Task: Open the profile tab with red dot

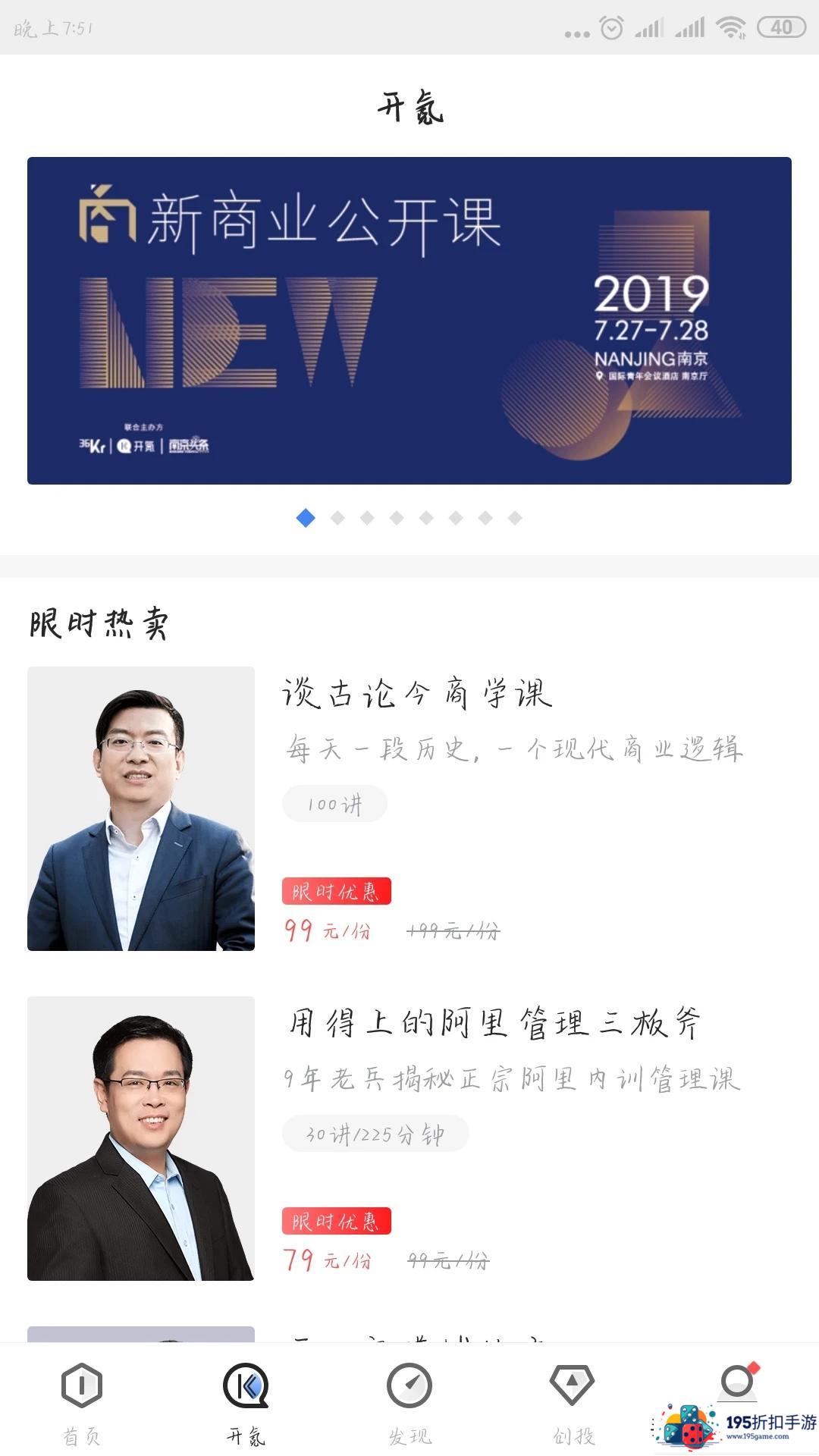Action: coord(737,1385)
